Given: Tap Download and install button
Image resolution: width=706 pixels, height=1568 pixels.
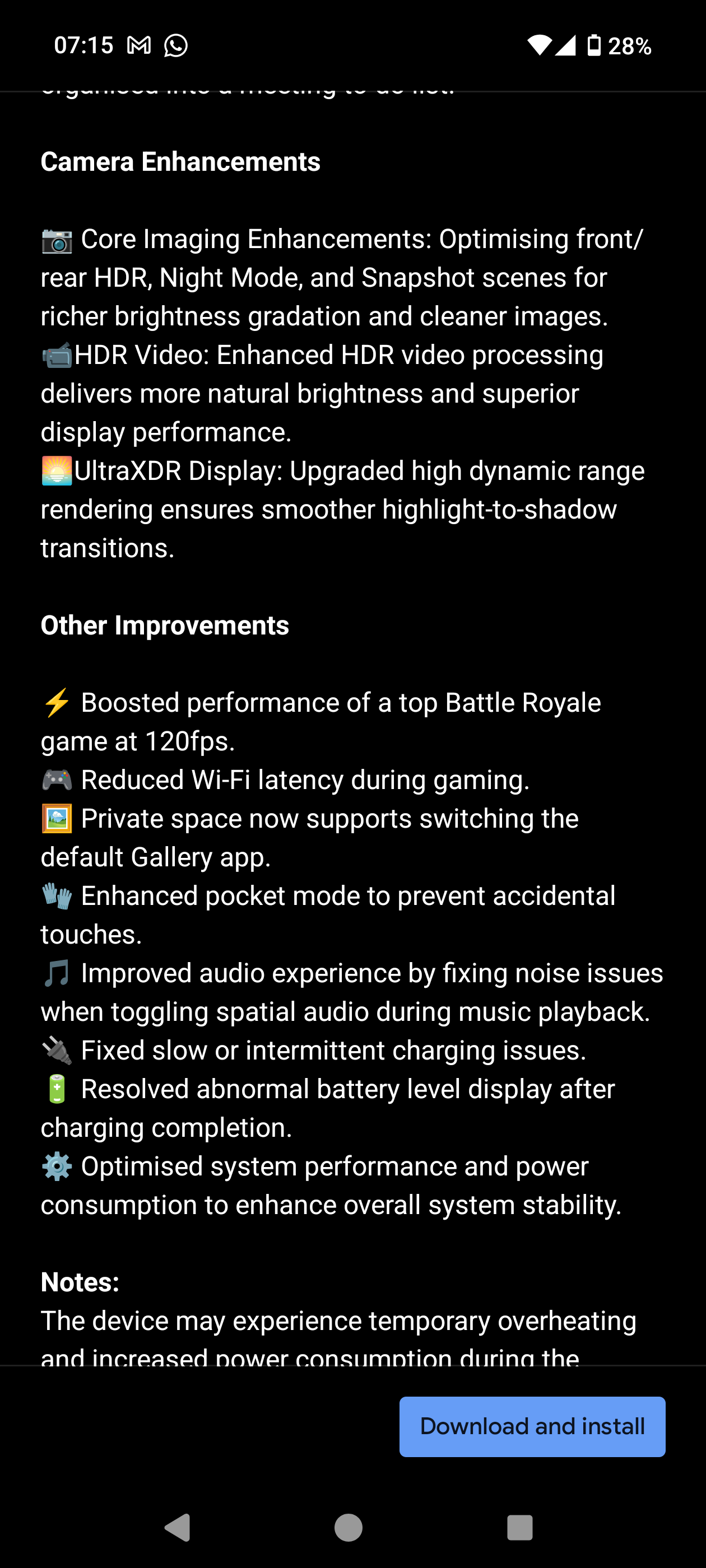Looking at the screenshot, I should [532, 1426].
